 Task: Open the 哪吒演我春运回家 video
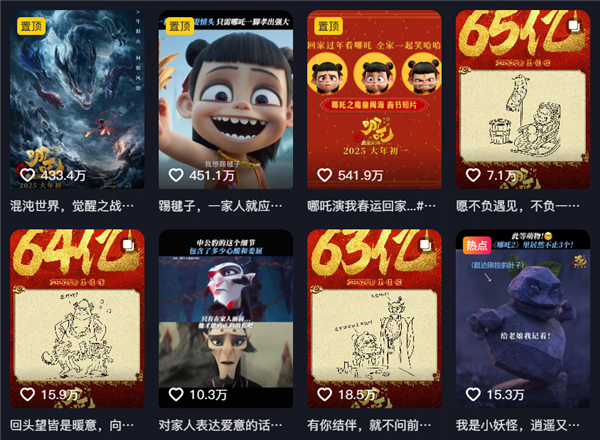click(375, 100)
